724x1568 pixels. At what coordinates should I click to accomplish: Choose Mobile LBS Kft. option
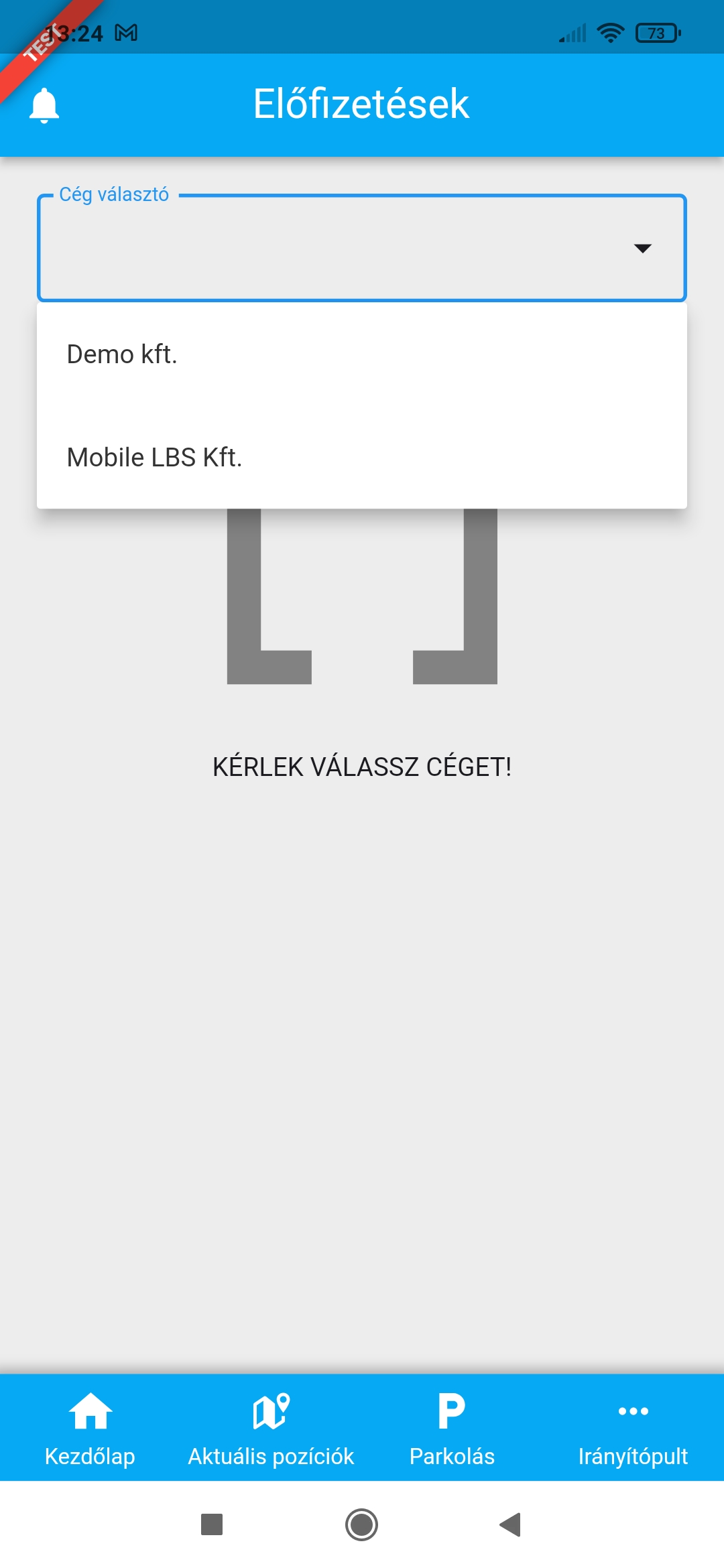click(x=154, y=457)
